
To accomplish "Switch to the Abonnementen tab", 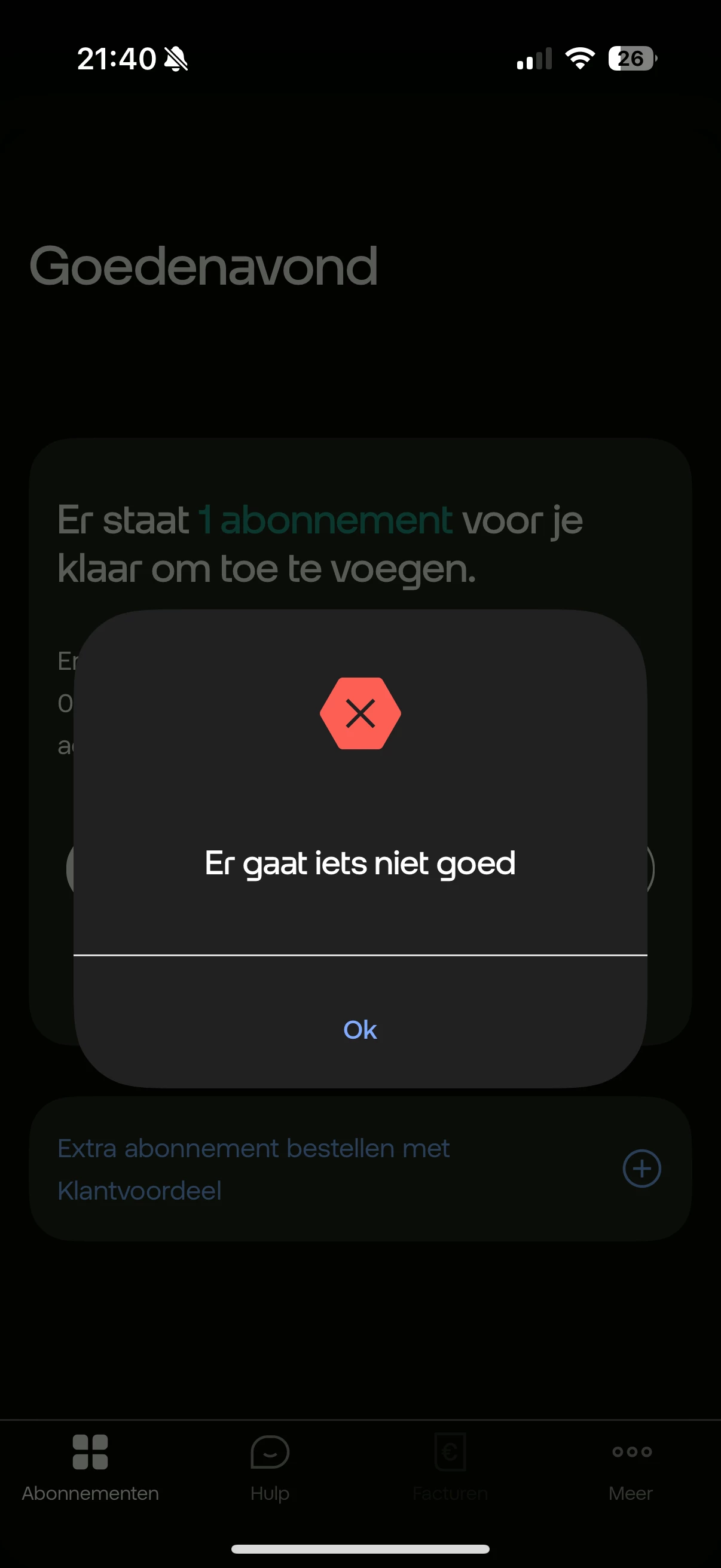I will coord(90,1468).
